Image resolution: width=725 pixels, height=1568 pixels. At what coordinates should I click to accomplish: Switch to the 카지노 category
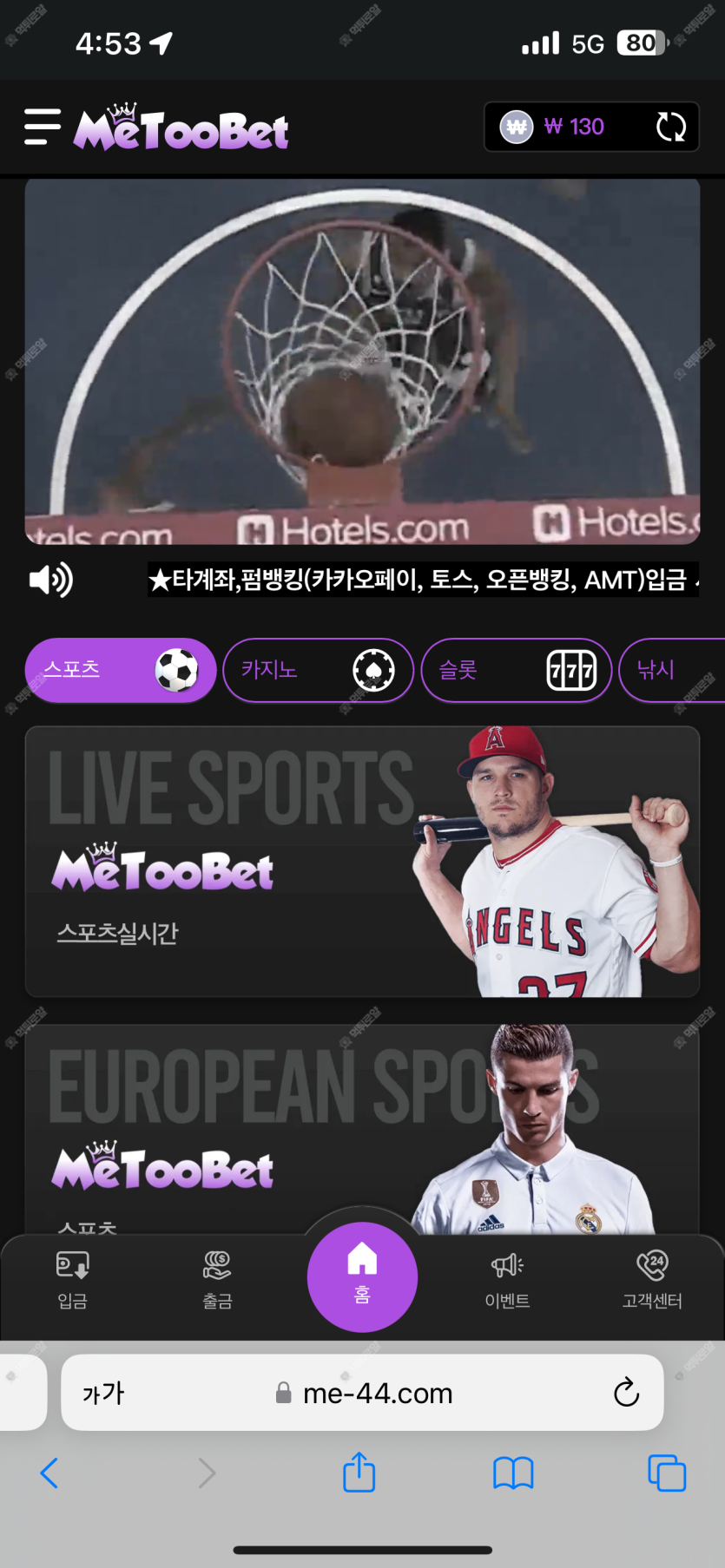point(318,670)
